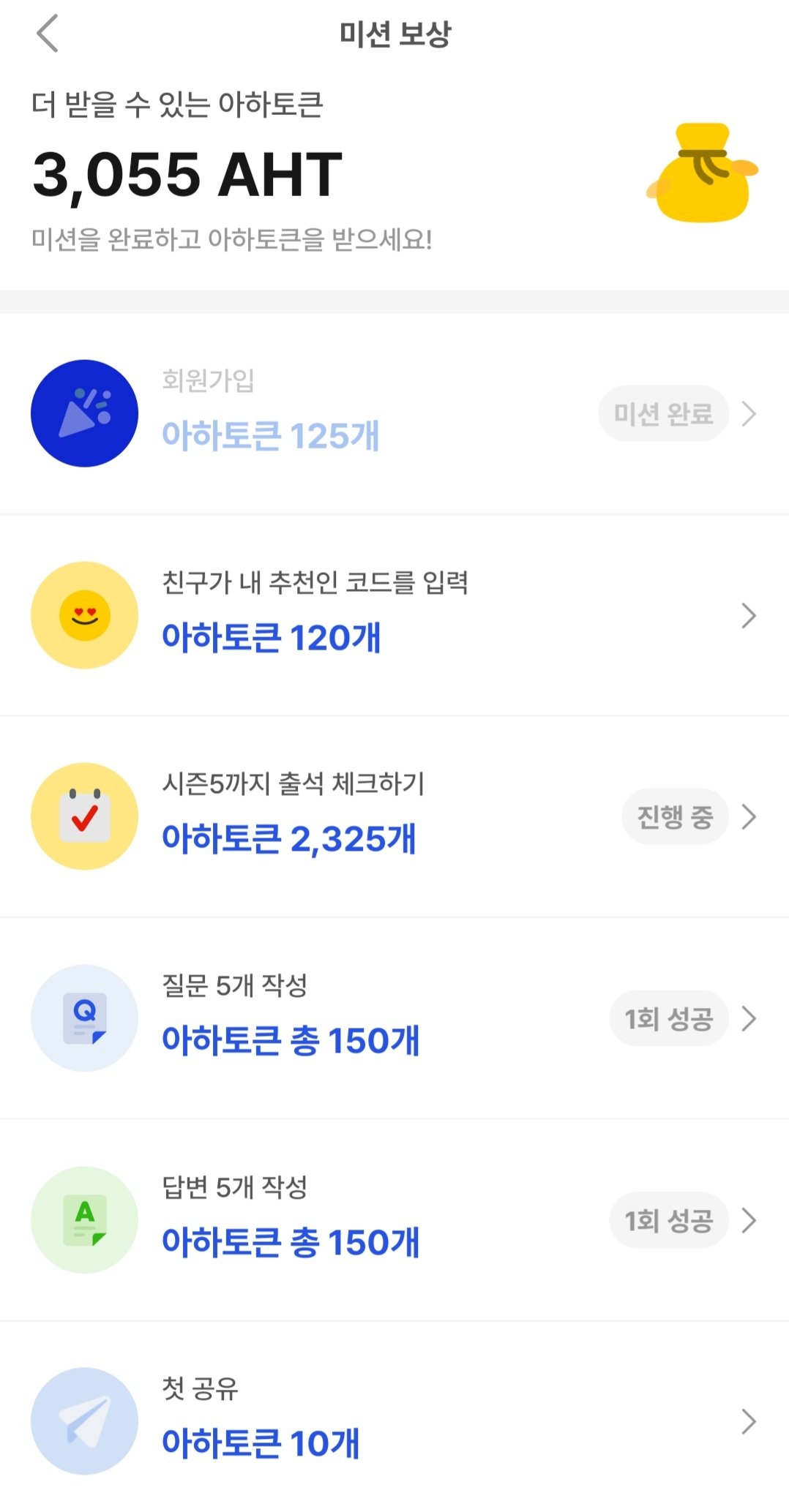The image size is (789, 1512).
Task: Expand the 첫 공유 mission row chevron
Action: [x=749, y=1421]
